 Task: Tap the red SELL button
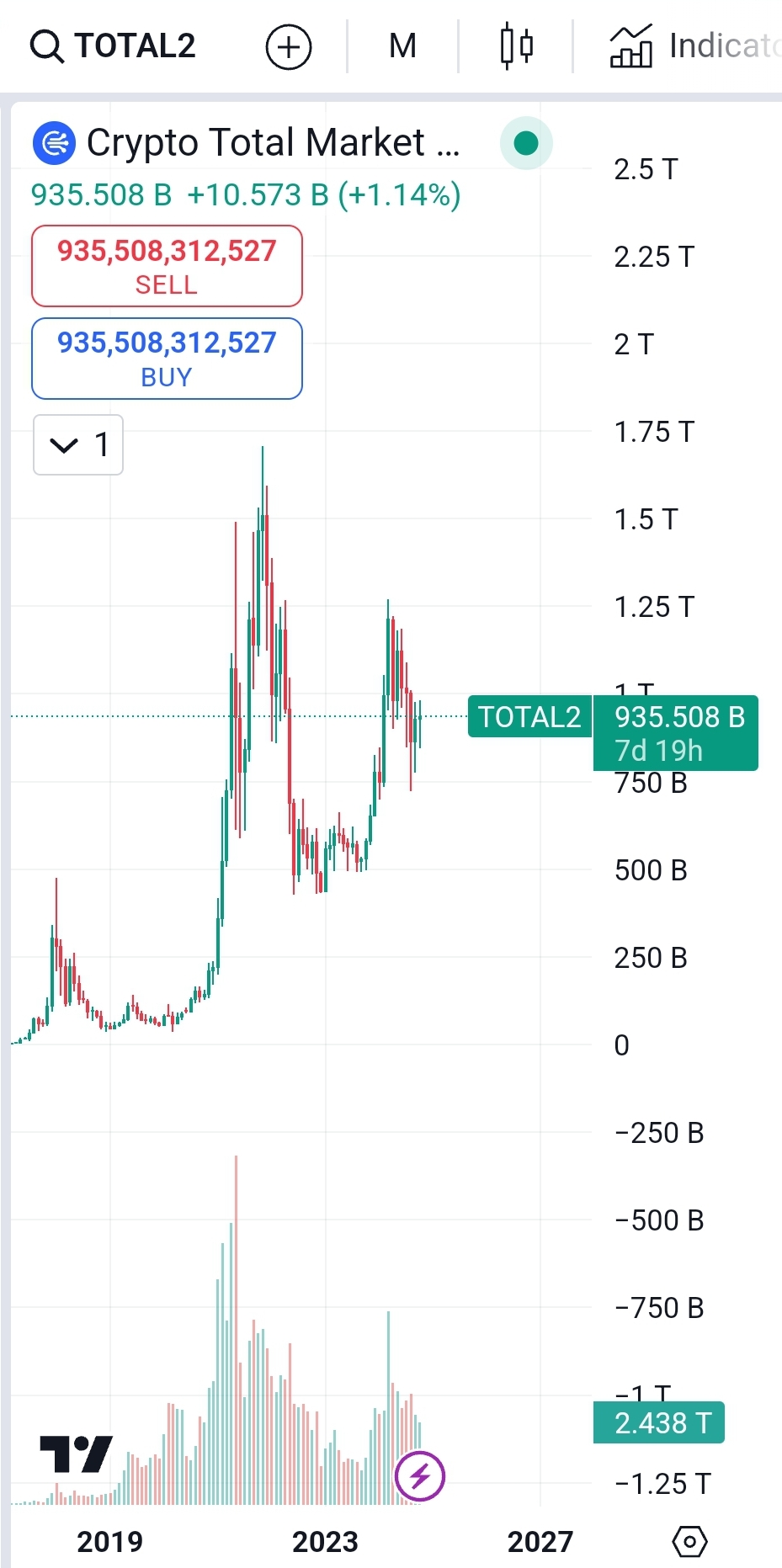click(167, 266)
